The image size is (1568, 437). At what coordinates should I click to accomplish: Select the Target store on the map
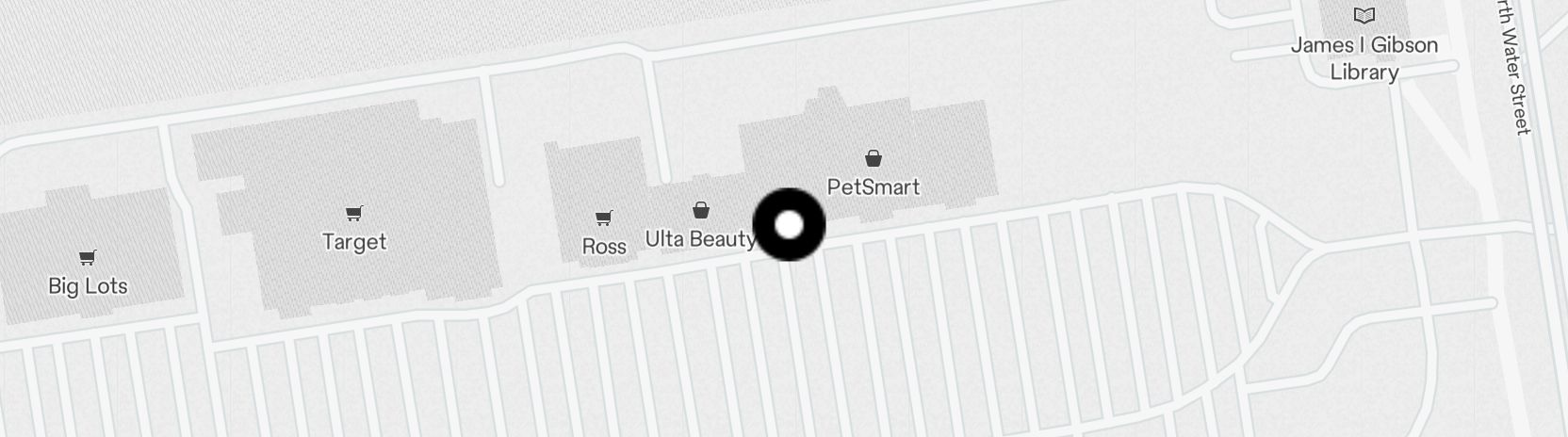coord(354,215)
